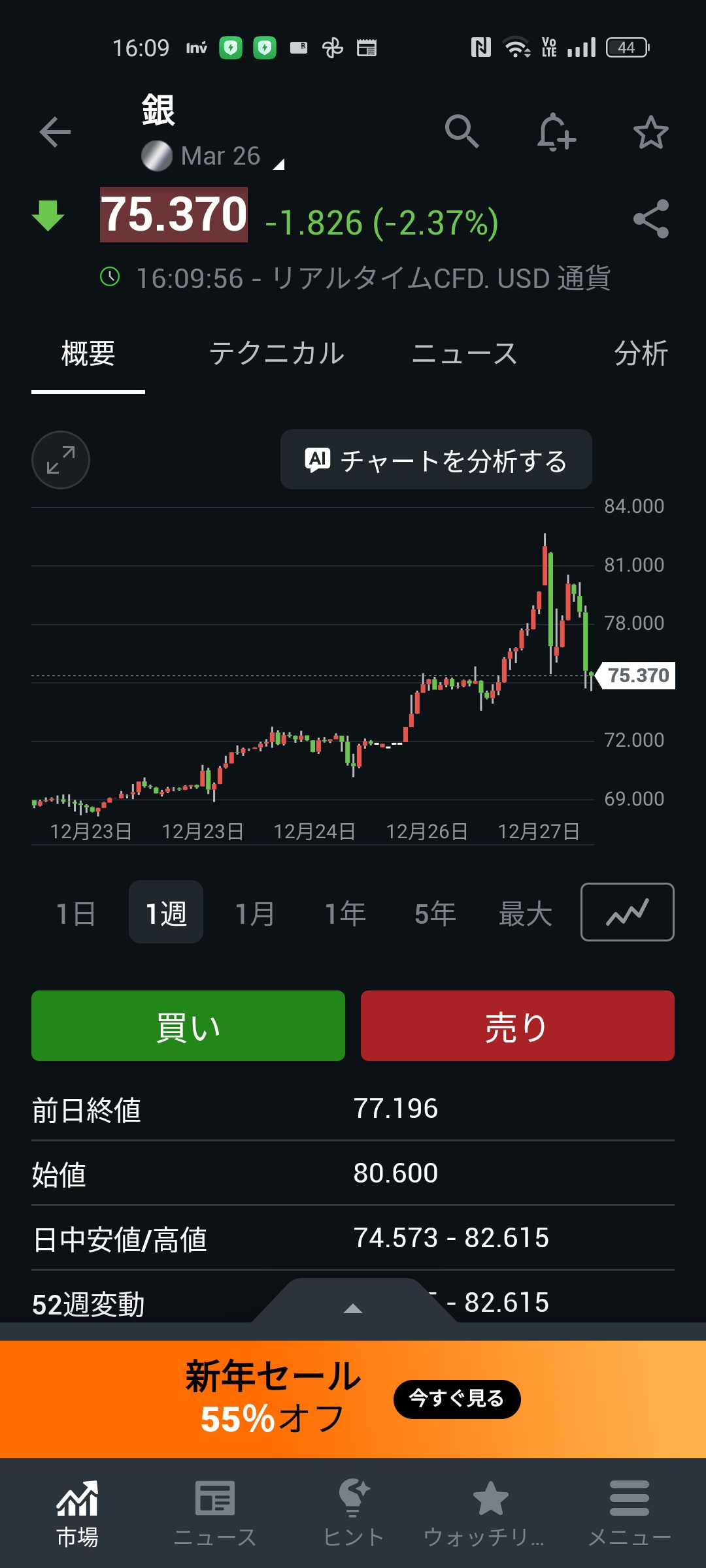
Task: Switch to the 分析 tab
Action: pyautogui.click(x=641, y=354)
